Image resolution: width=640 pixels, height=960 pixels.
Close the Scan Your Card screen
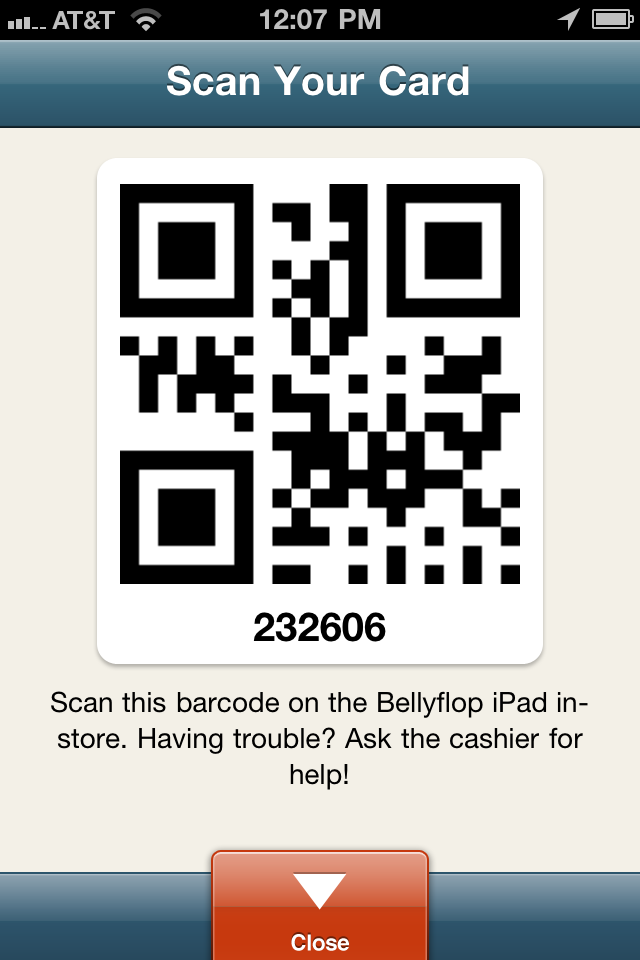coord(320,906)
